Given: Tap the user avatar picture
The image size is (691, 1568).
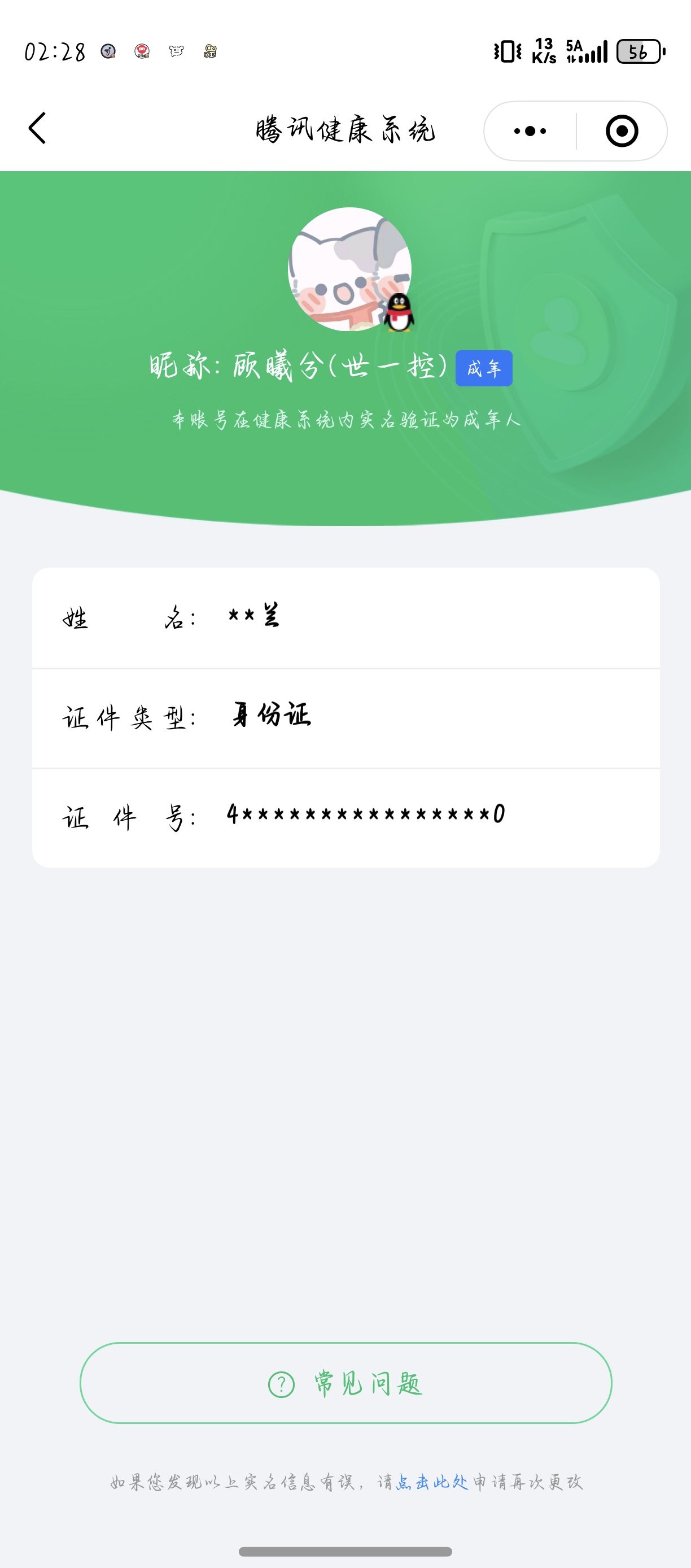Looking at the screenshot, I should pos(345,274).
